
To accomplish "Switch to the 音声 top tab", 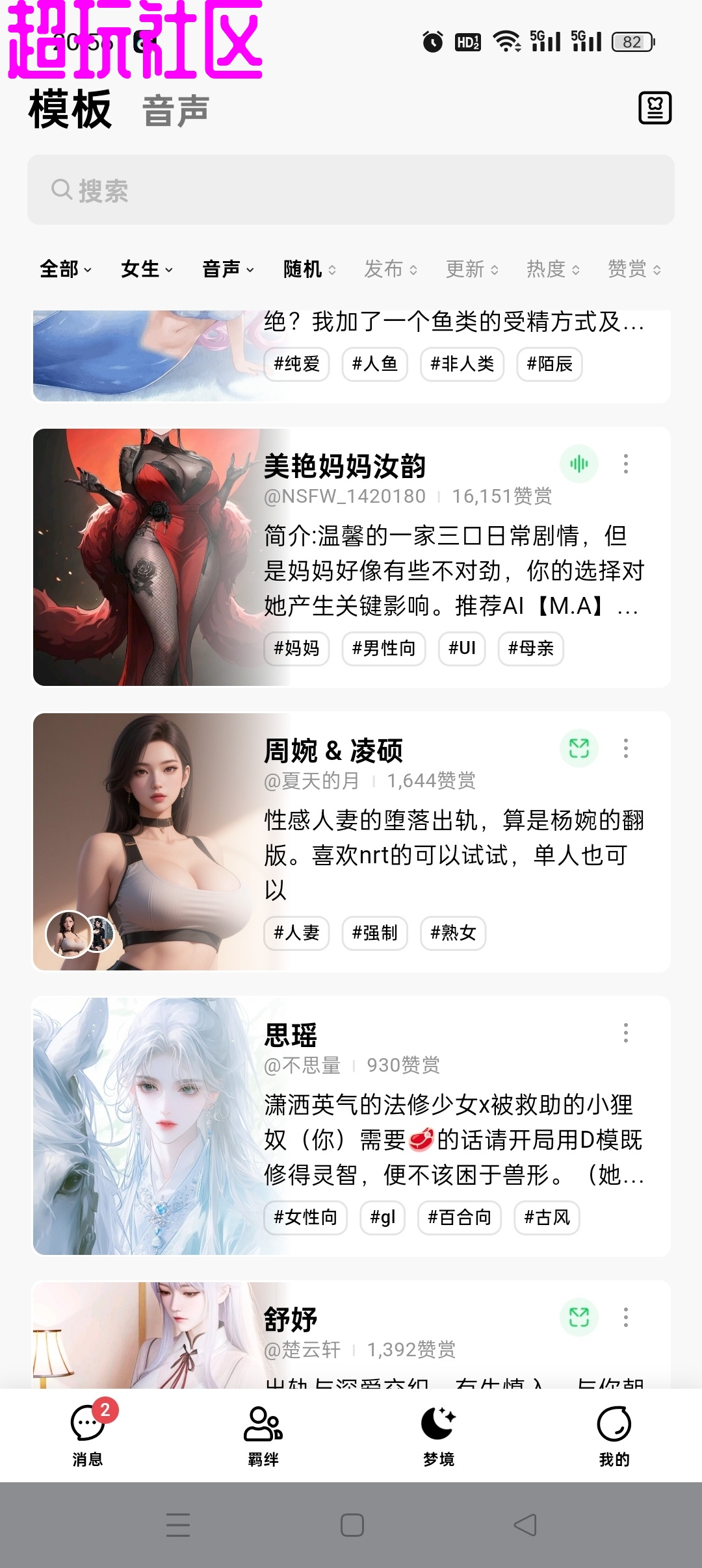I will [x=175, y=110].
